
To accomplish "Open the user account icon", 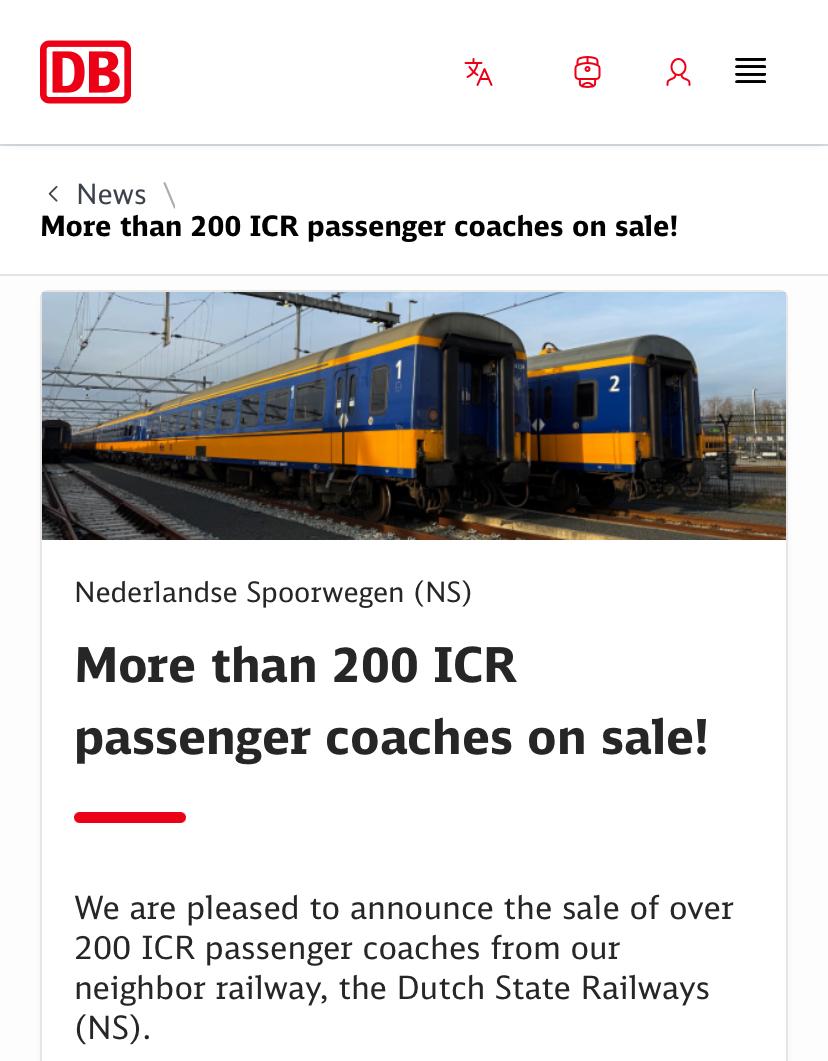I will point(678,72).
